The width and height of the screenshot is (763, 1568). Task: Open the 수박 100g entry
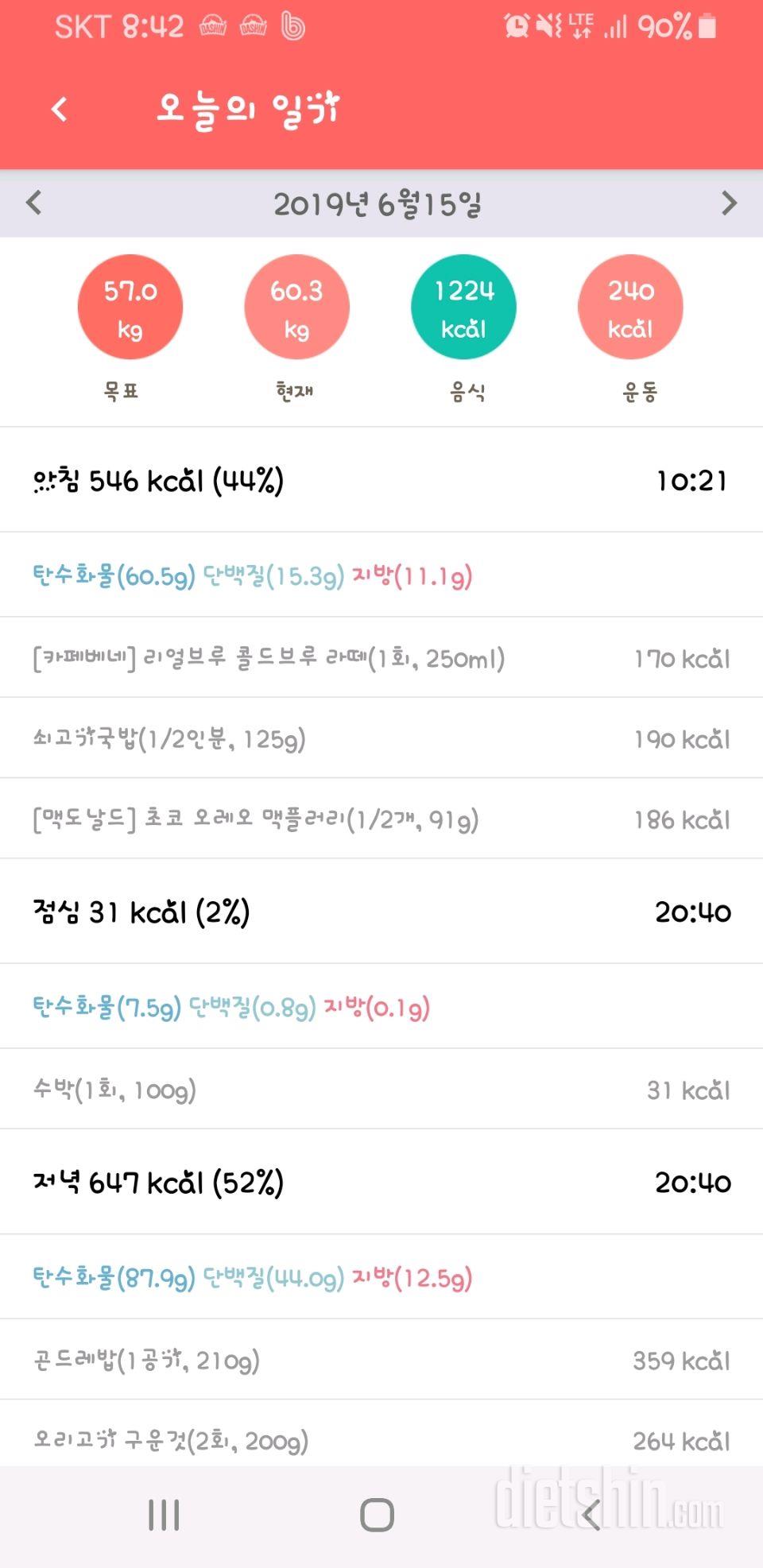click(x=381, y=1090)
